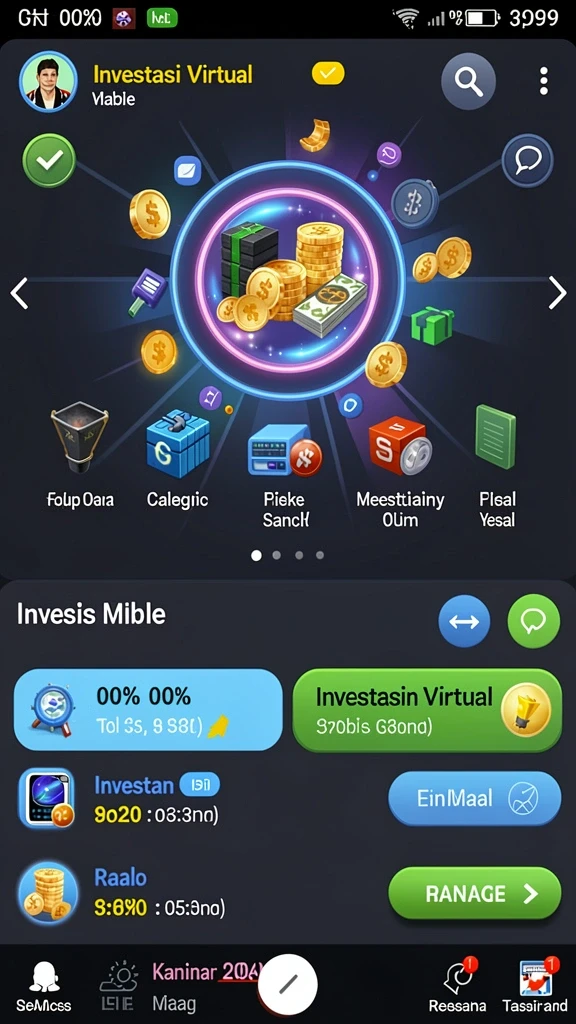576x1024 pixels.
Task: Open the green Investasin Virtual card
Action: click(427, 710)
